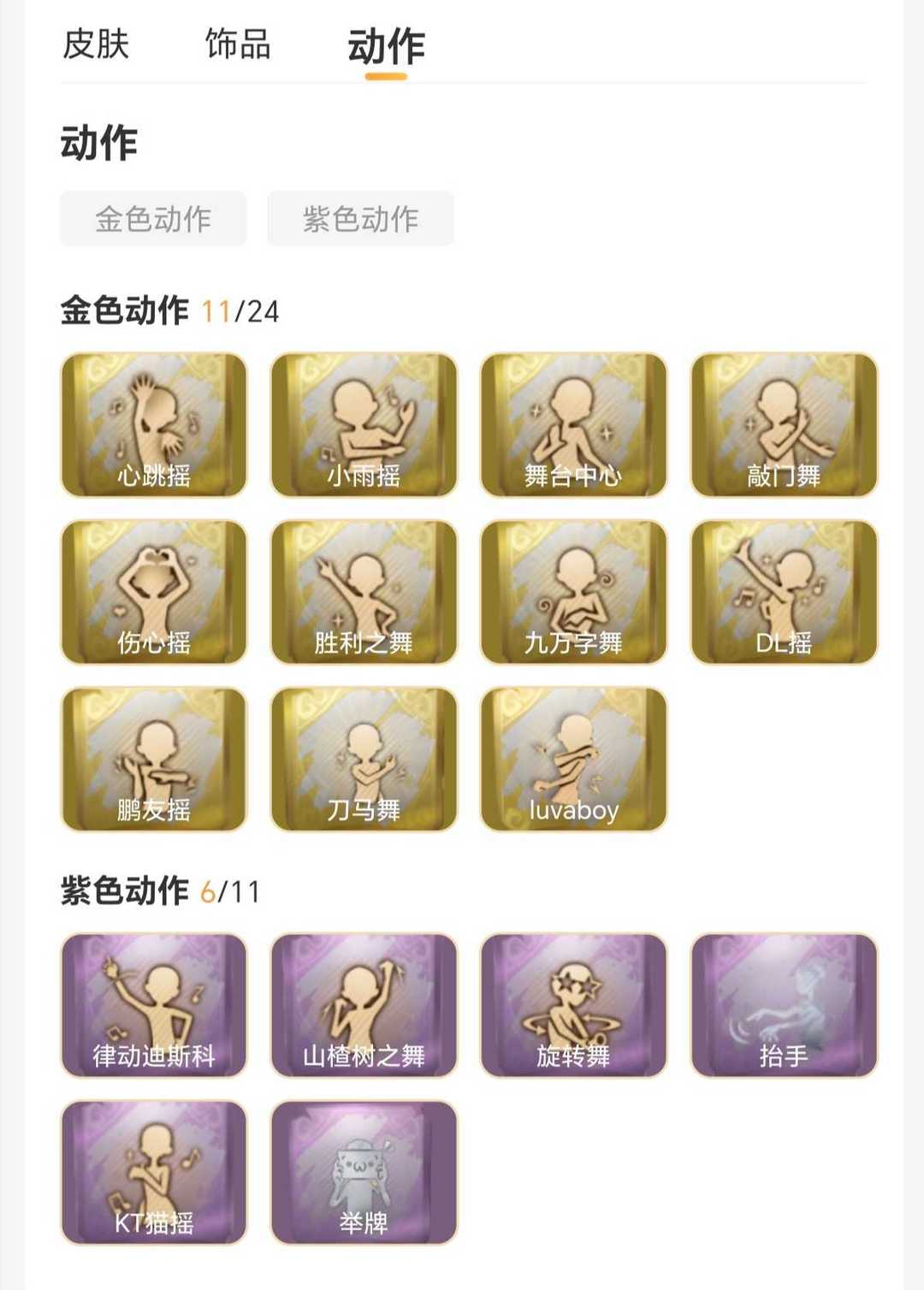View the 九万字舞 action
924x1290 pixels.
click(573, 592)
